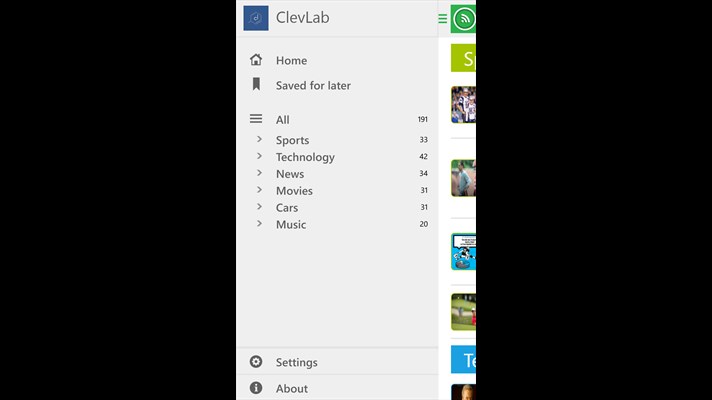This screenshot has width=712, height=400.
Task: Expand the Technology chevron
Action: pyautogui.click(x=259, y=157)
